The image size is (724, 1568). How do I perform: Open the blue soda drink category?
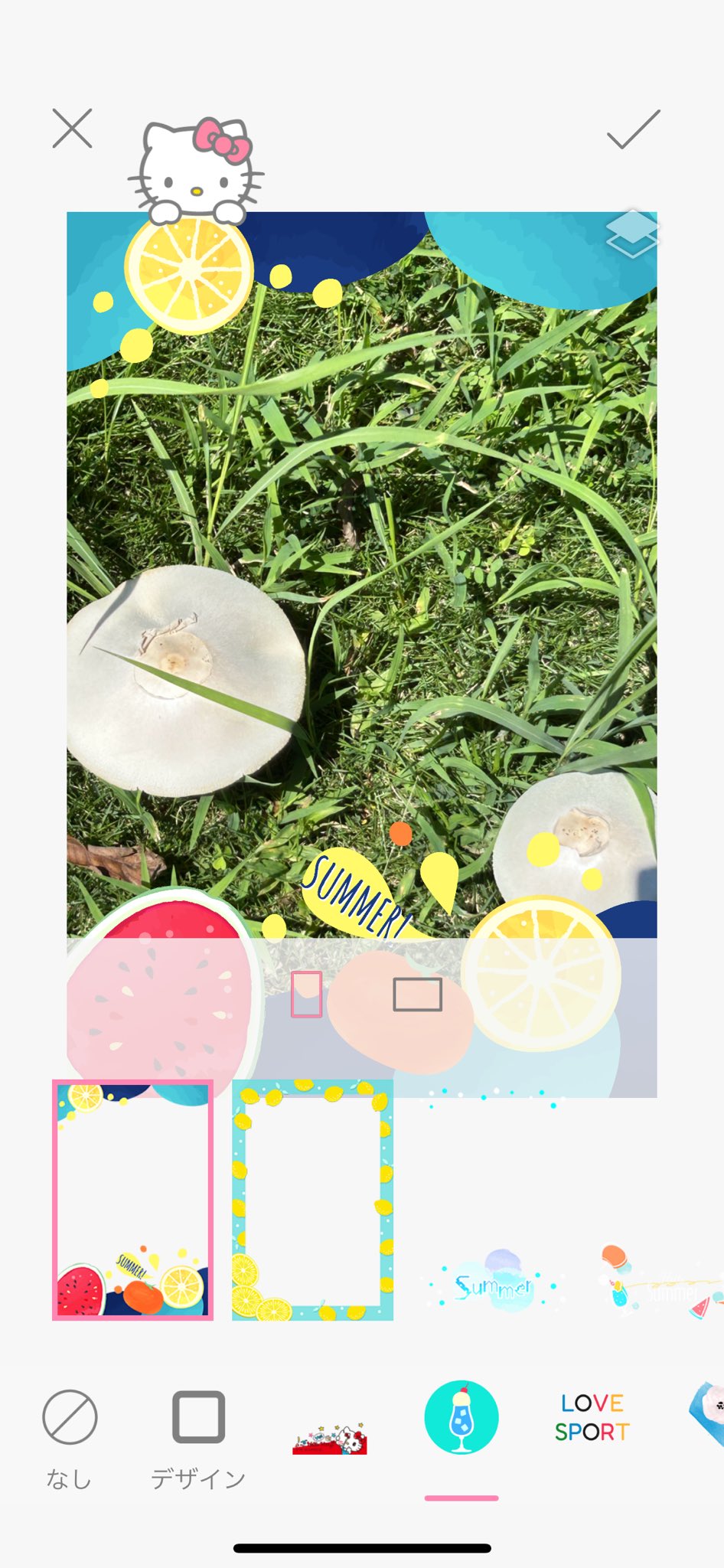(x=461, y=1417)
